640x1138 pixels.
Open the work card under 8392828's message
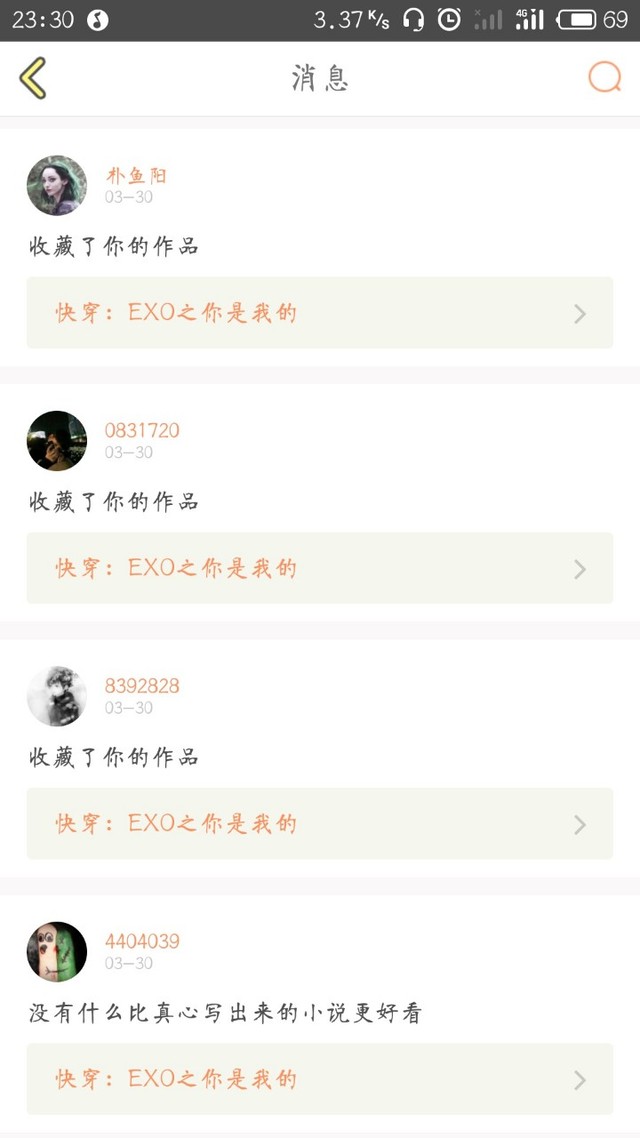(320, 824)
